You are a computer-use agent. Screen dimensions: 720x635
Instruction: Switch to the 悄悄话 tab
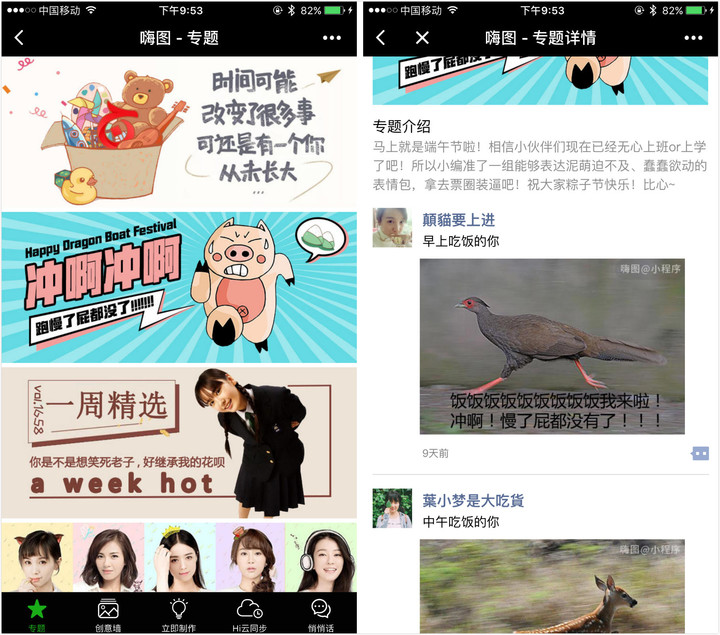[320, 613]
